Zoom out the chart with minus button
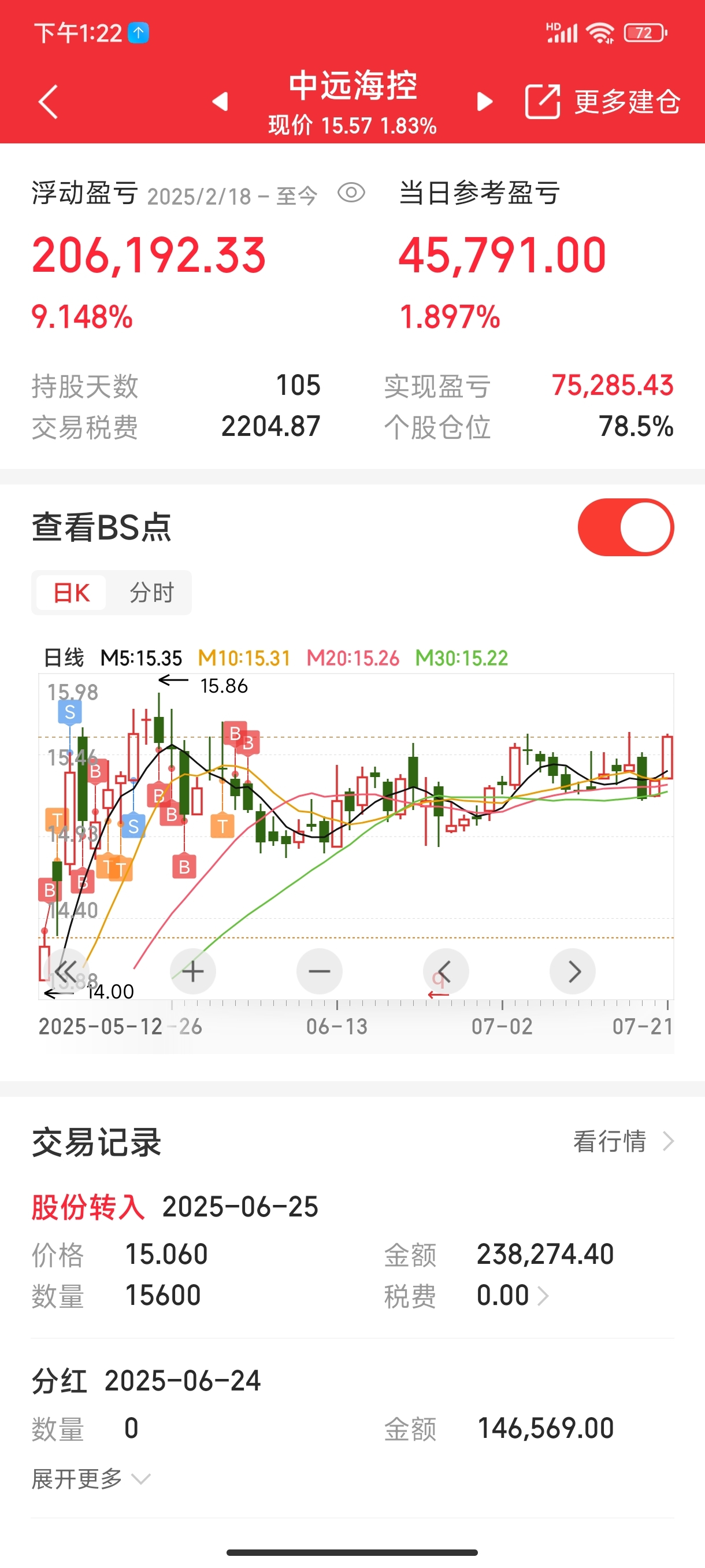This screenshot has width=705, height=1568. click(320, 971)
